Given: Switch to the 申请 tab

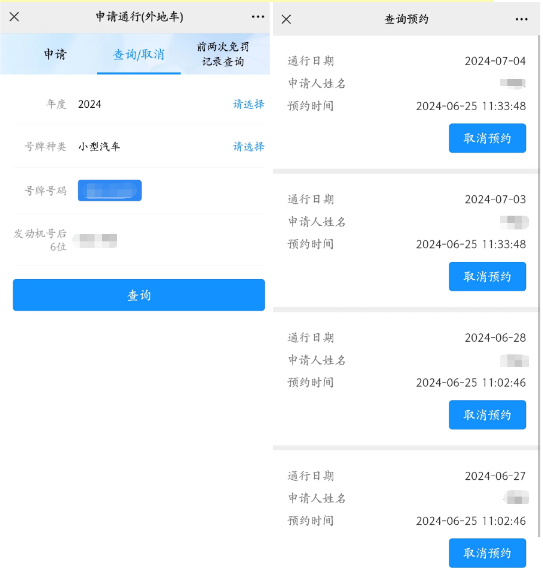Looking at the screenshot, I should [55, 54].
